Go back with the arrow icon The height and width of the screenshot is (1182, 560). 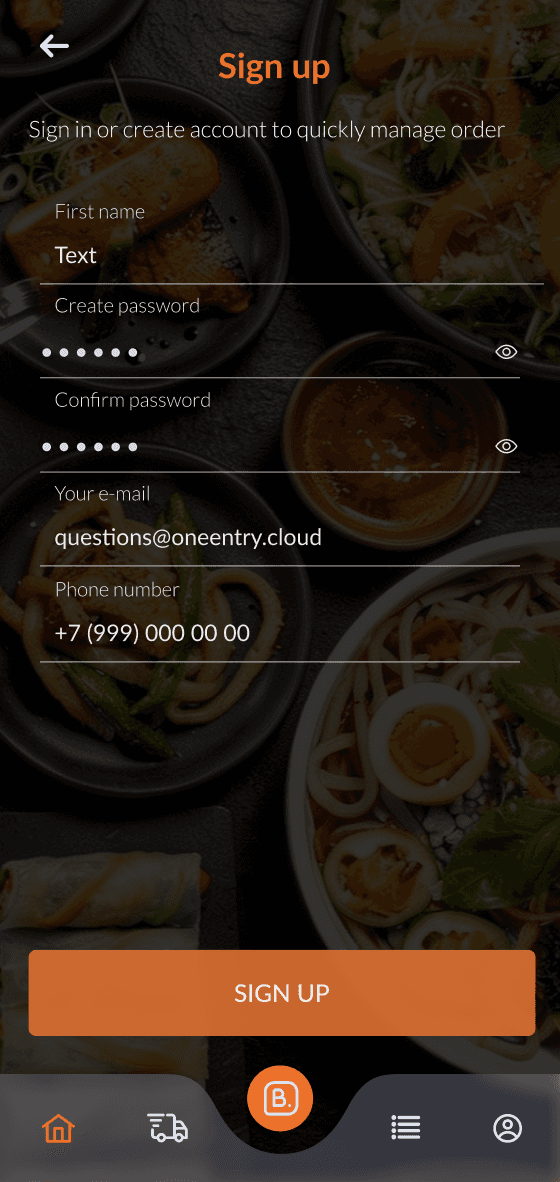point(54,46)
